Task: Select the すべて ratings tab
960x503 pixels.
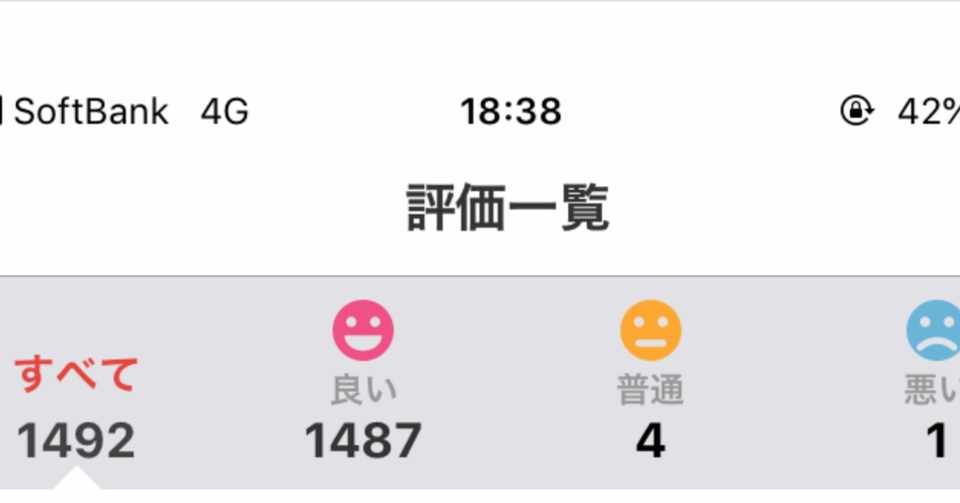Action: 76,405
